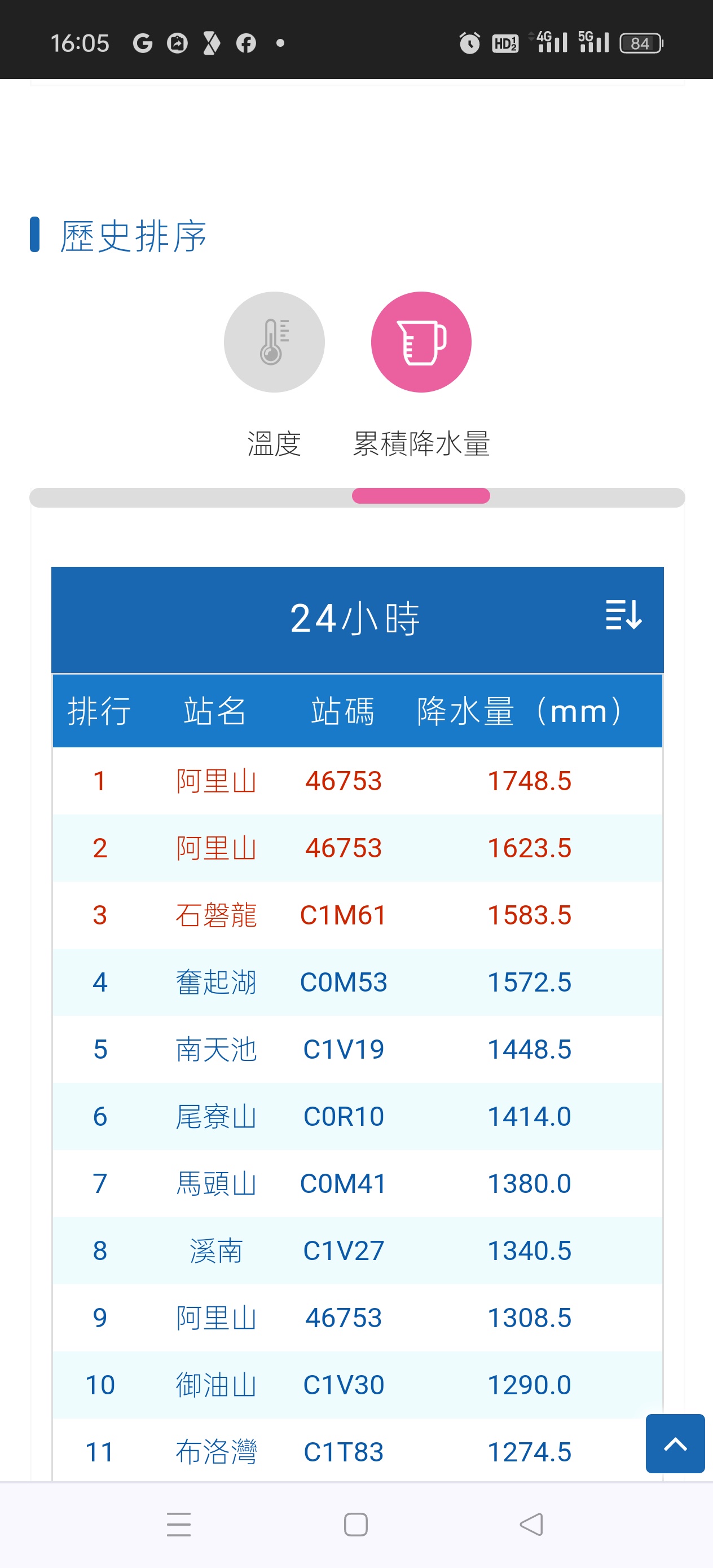Jump back to top with the arrow button
713x1568 pixels.
pyautogui.click(x=675, y=1443)
